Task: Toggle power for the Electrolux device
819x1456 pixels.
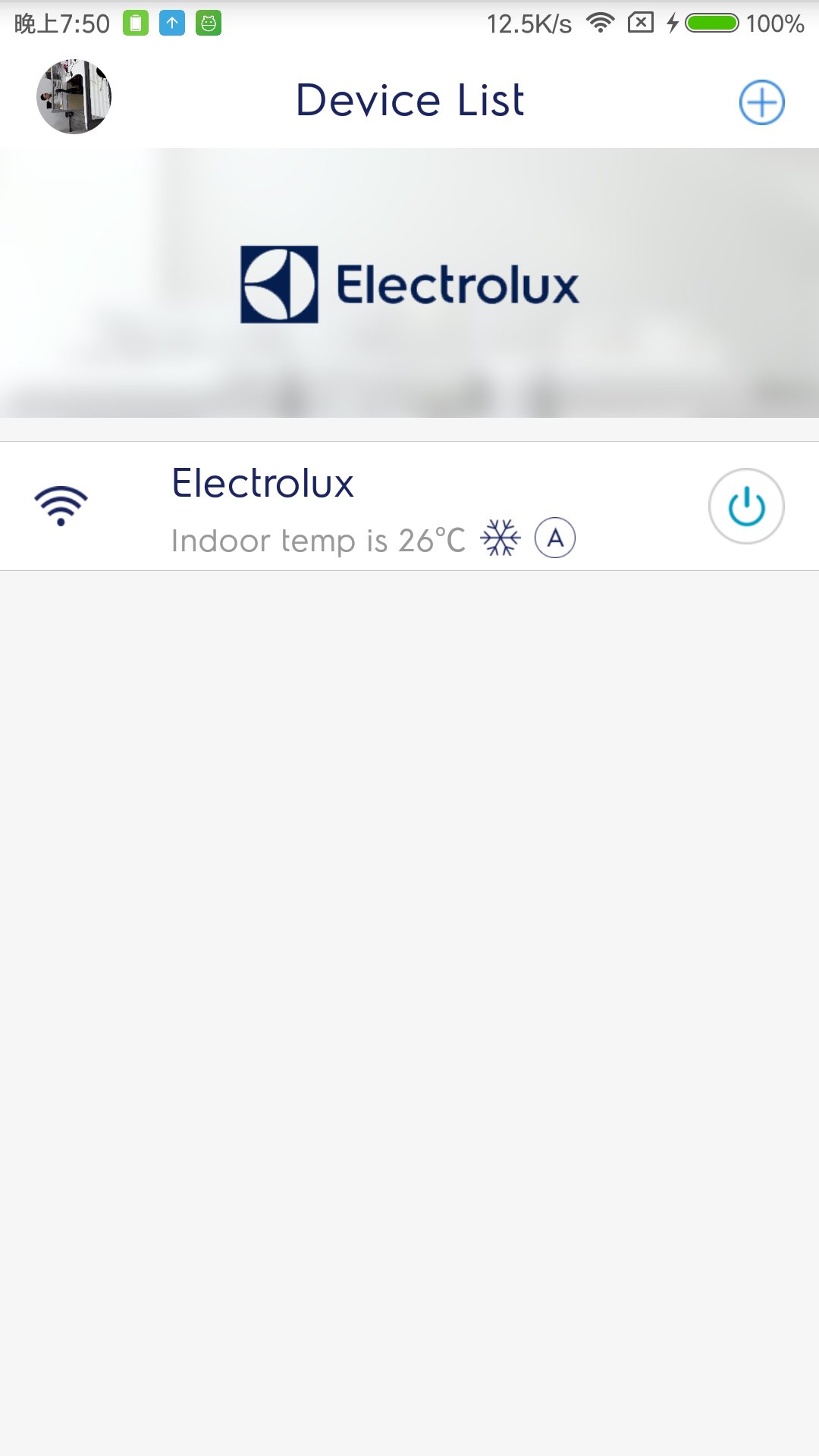Action: (746, 507)
